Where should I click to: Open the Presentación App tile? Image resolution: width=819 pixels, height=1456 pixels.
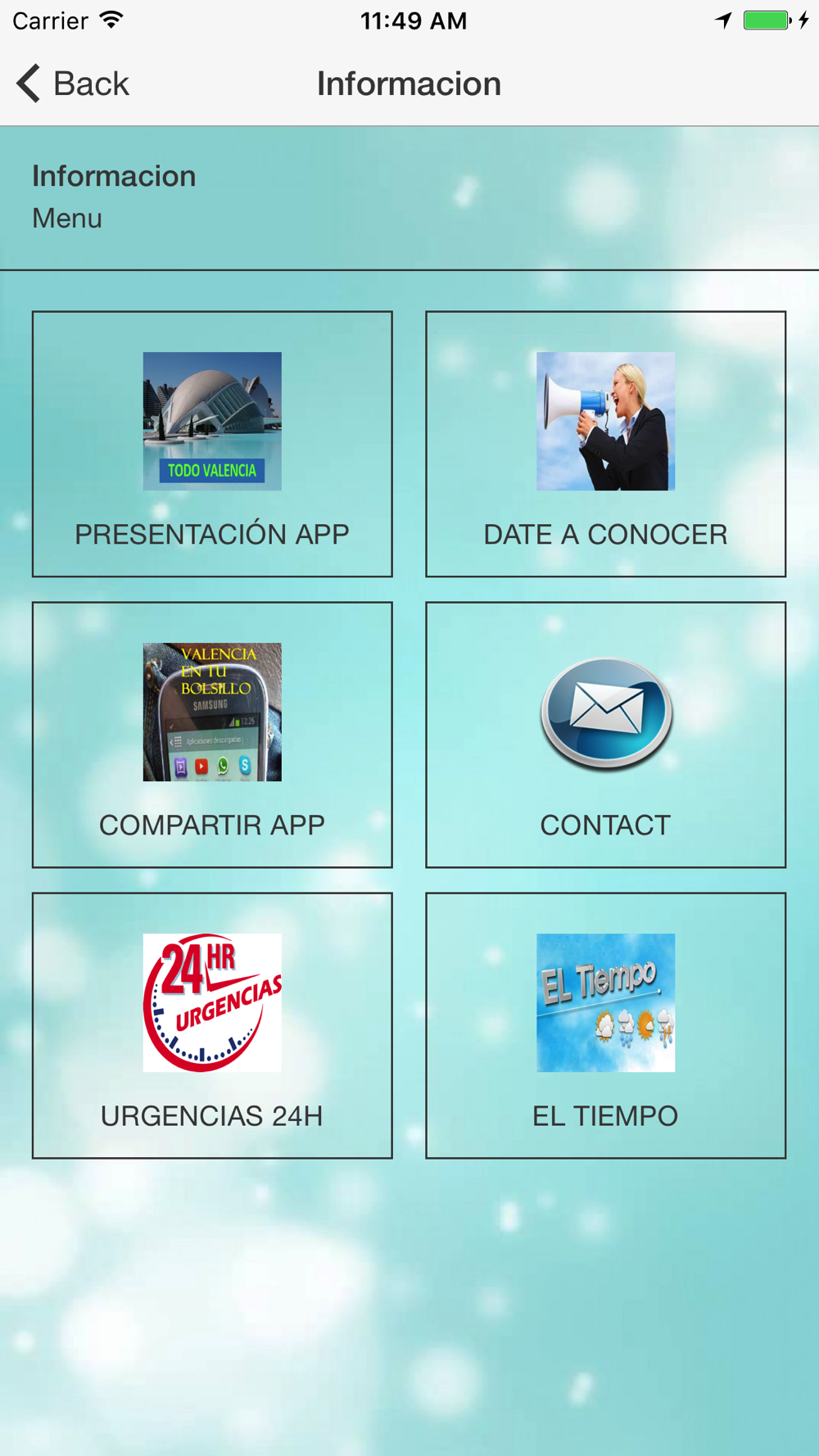(212, 444)
